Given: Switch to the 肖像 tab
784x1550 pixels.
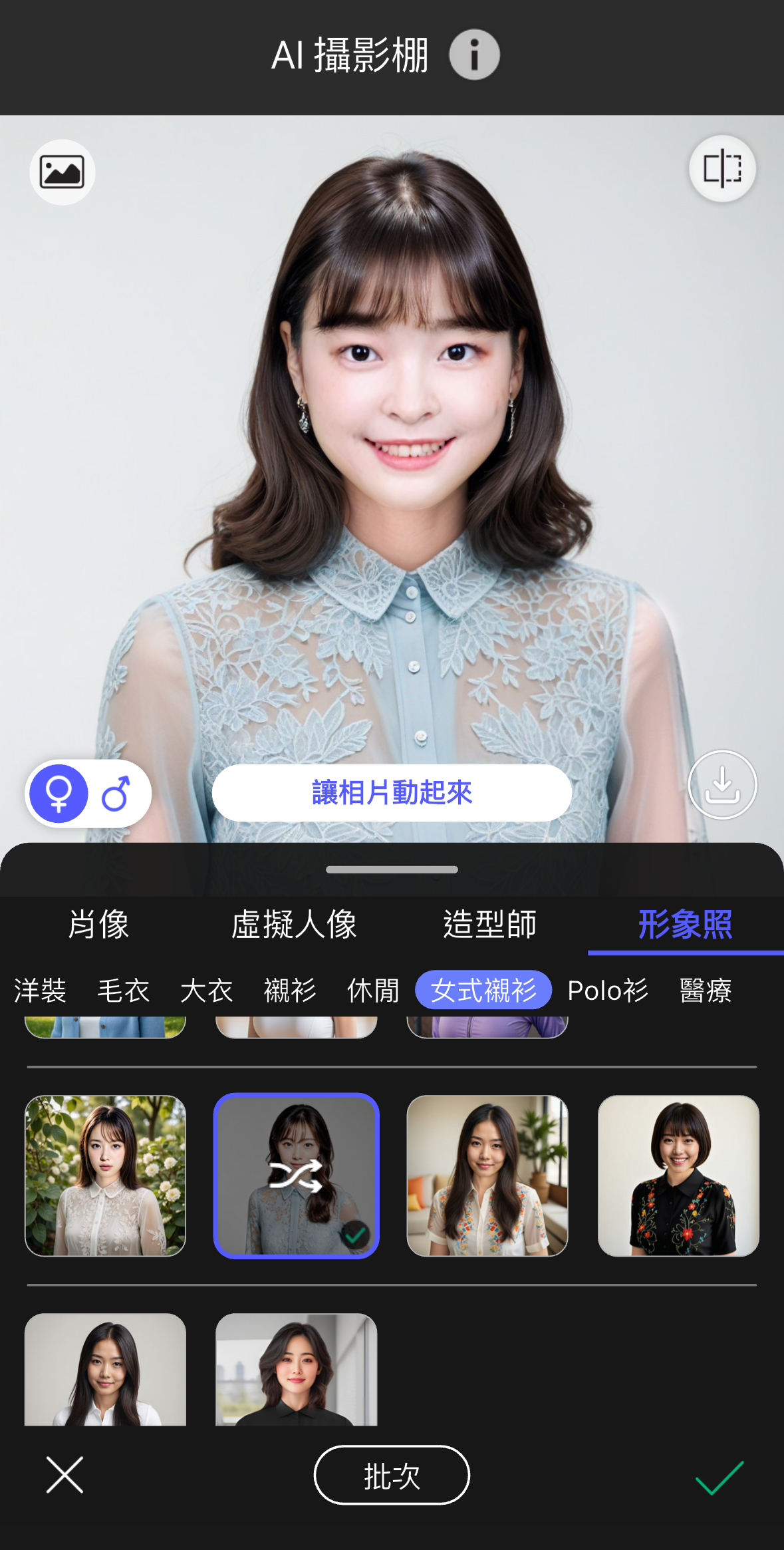Looking at the screenshot, I should 98,925.
